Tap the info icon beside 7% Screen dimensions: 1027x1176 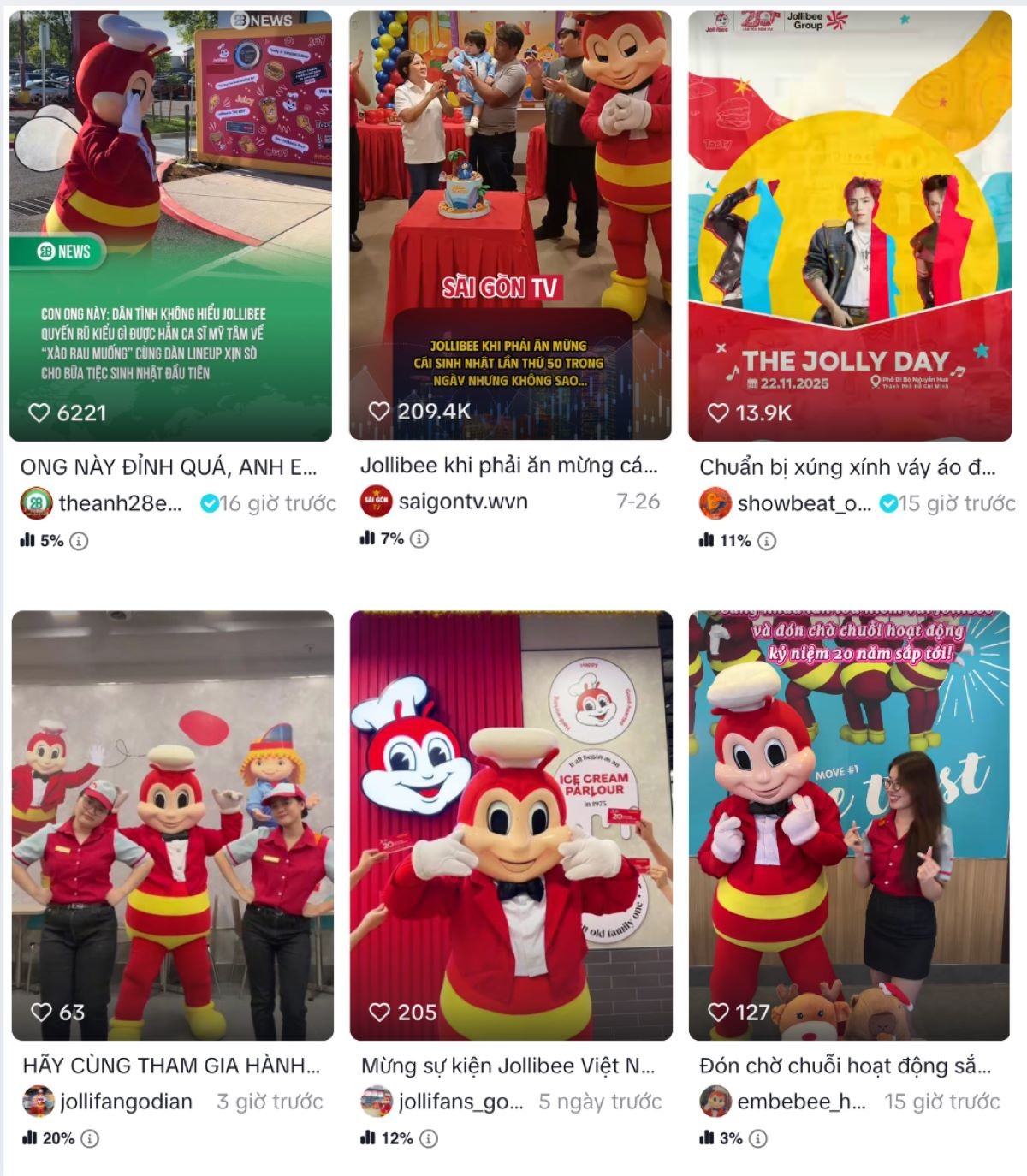pos(419,539)
